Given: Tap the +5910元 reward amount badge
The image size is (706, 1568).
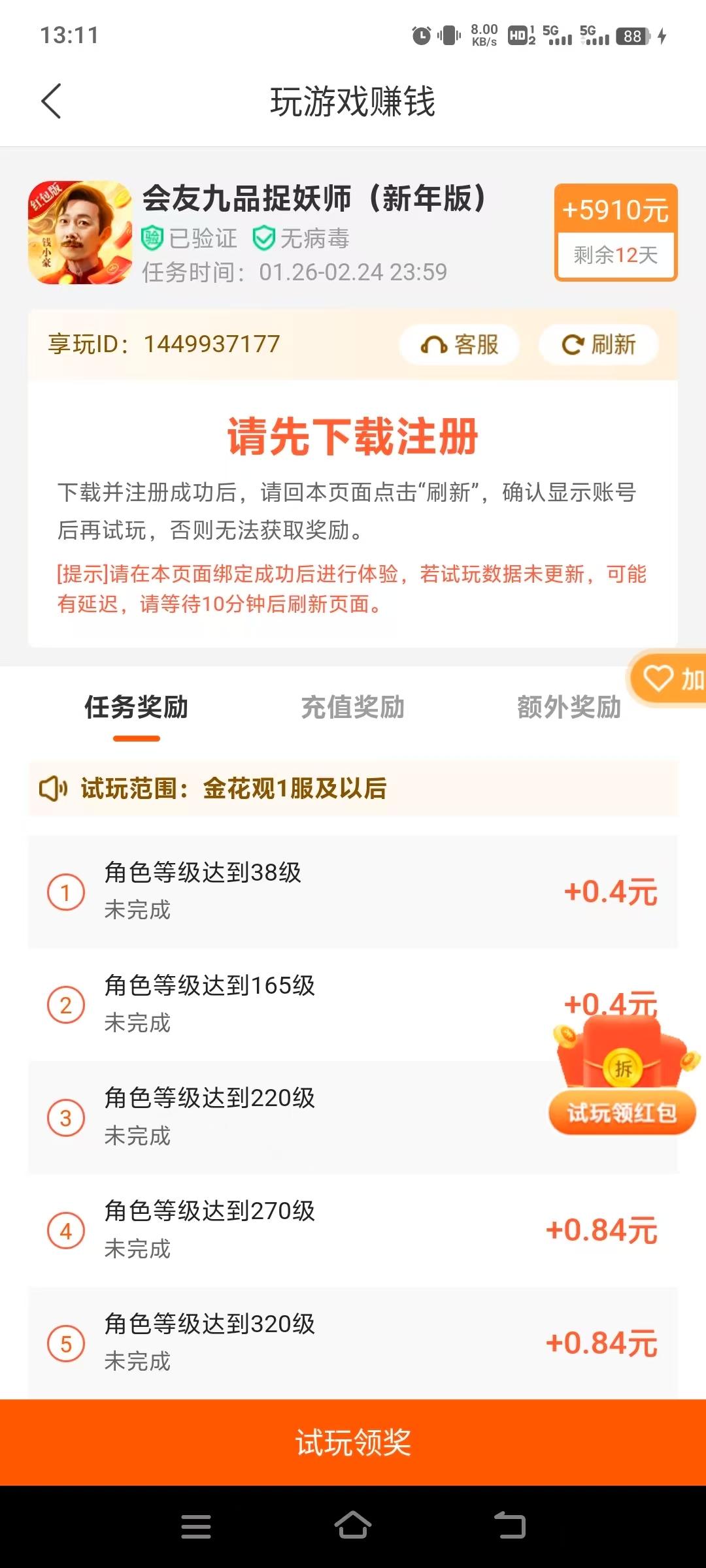Looking at the screenshot, I should [x=615, y=208].
